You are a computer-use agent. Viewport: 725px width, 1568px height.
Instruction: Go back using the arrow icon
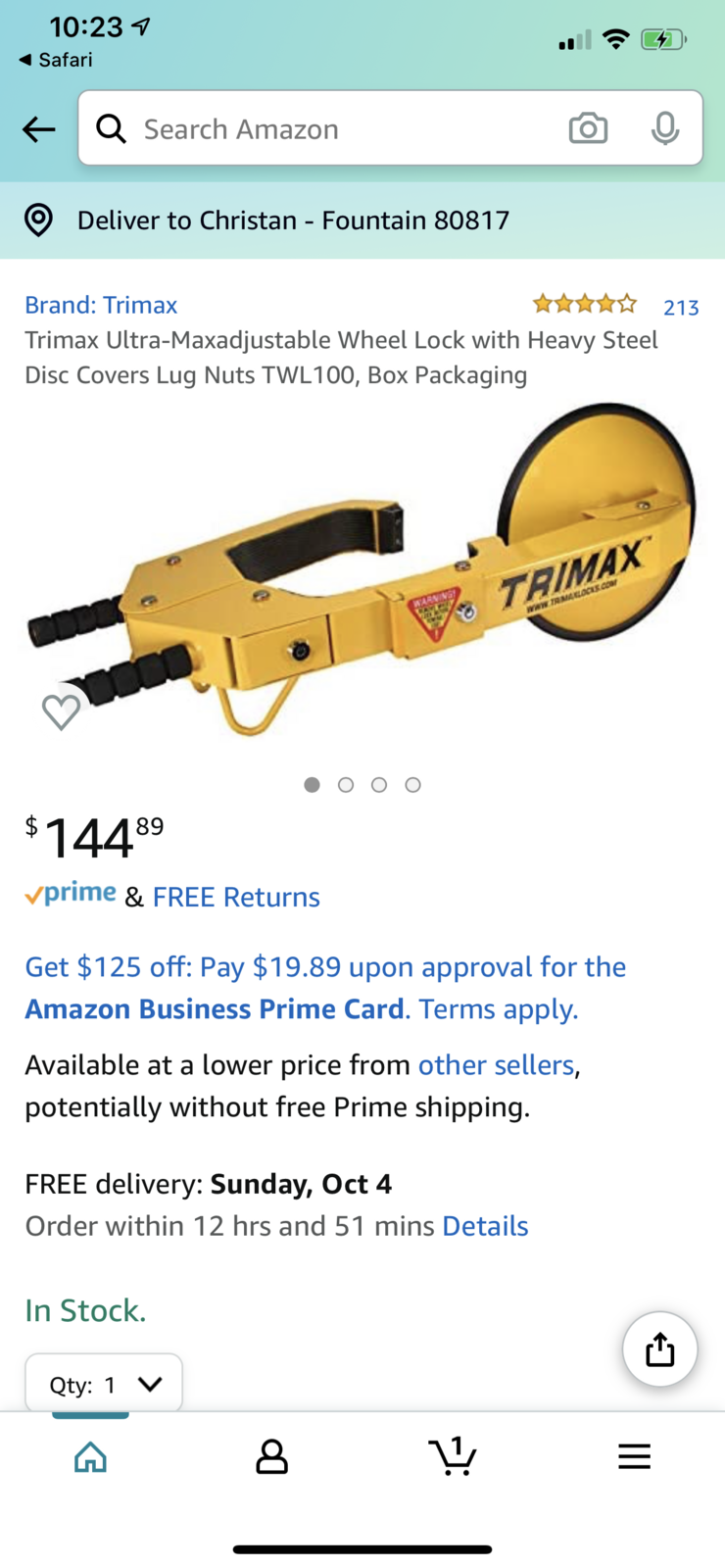39,128
